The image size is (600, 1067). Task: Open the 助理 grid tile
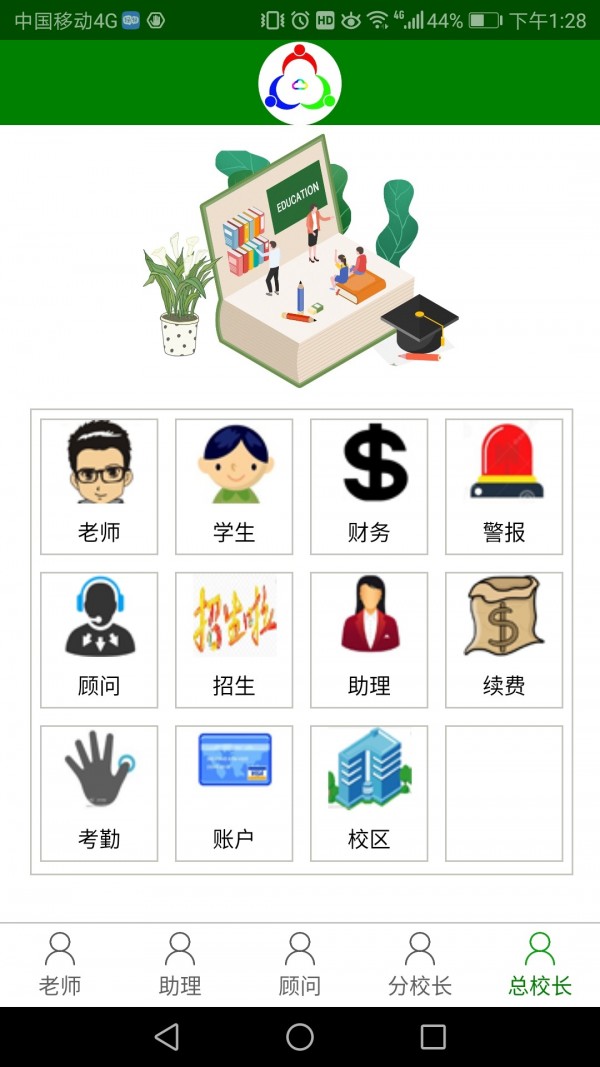tap(369, 639)
